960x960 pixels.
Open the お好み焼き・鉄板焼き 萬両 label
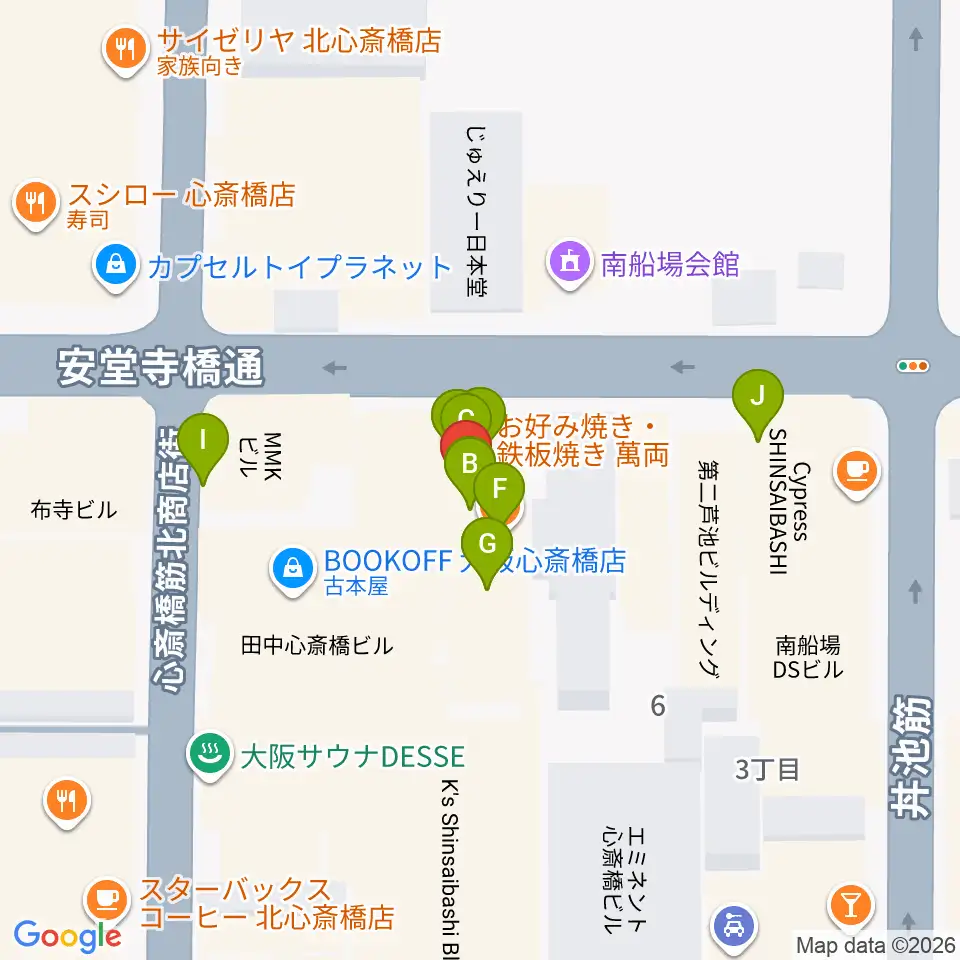[583, 441]
